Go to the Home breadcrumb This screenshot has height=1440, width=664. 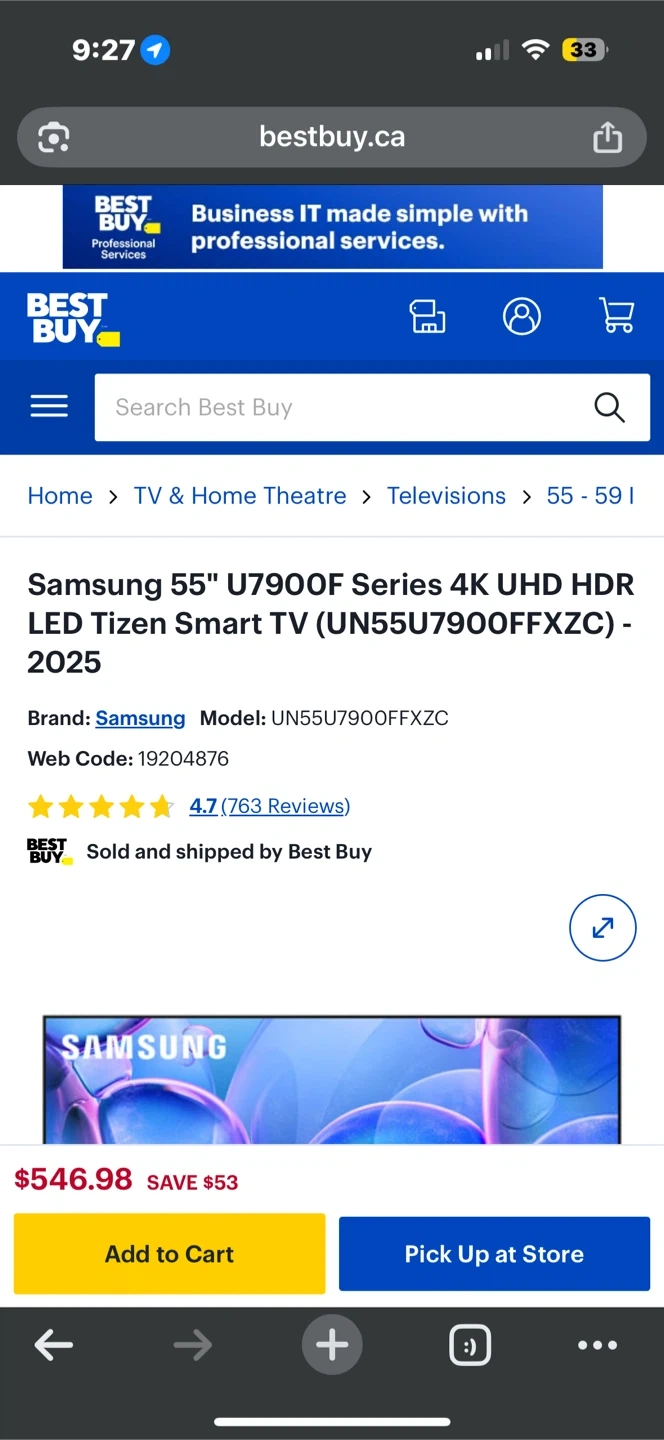coord(60,496)
